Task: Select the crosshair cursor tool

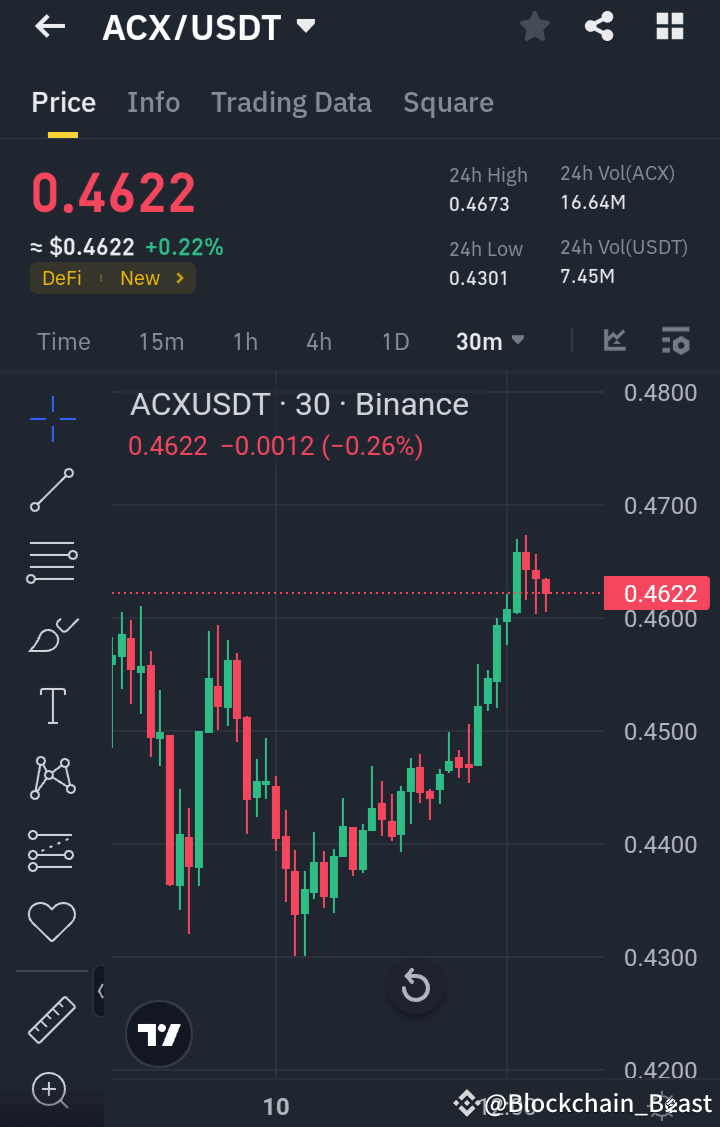Action: 52,418
